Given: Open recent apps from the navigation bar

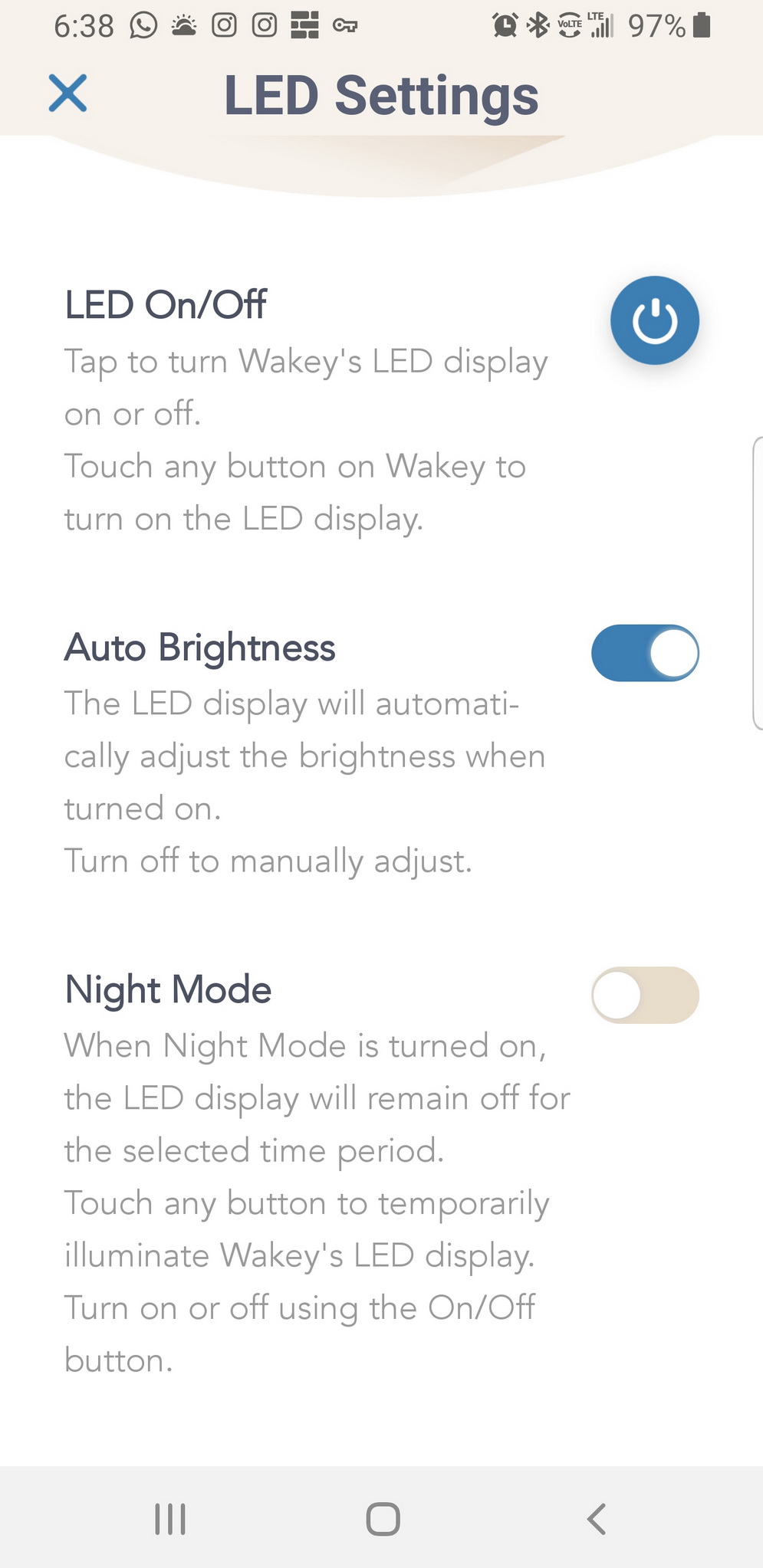Looking at the screenshot, I should pos(170,1518).
